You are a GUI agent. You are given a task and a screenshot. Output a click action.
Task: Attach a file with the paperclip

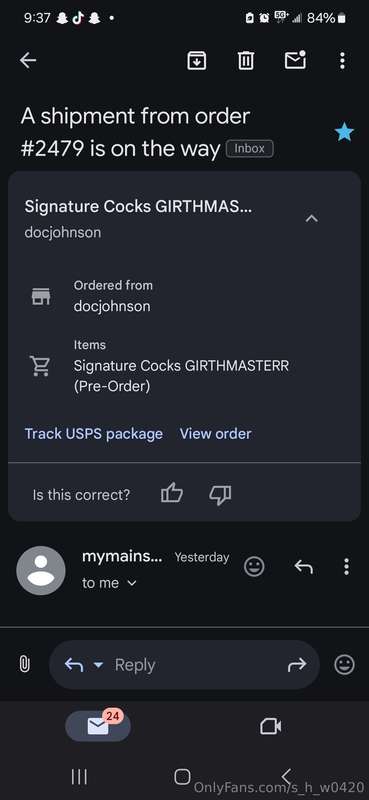24,664
